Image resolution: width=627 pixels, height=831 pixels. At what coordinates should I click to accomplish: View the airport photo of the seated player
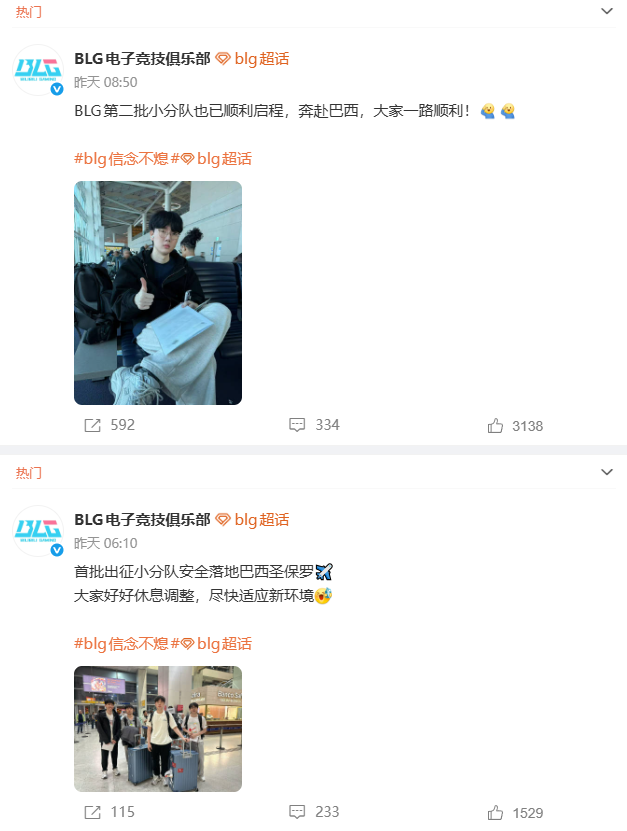158,292
